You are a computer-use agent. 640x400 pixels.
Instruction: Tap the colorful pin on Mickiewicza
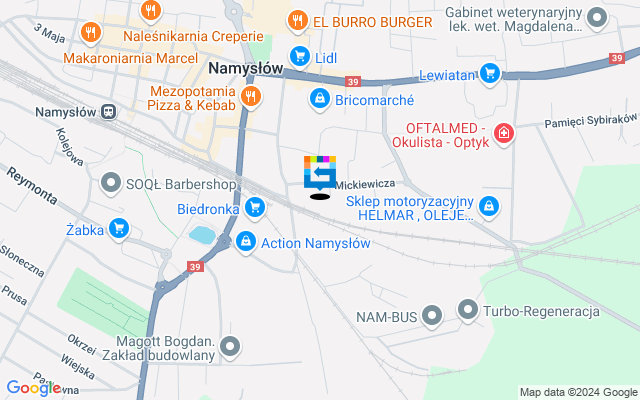coord(320,173)
